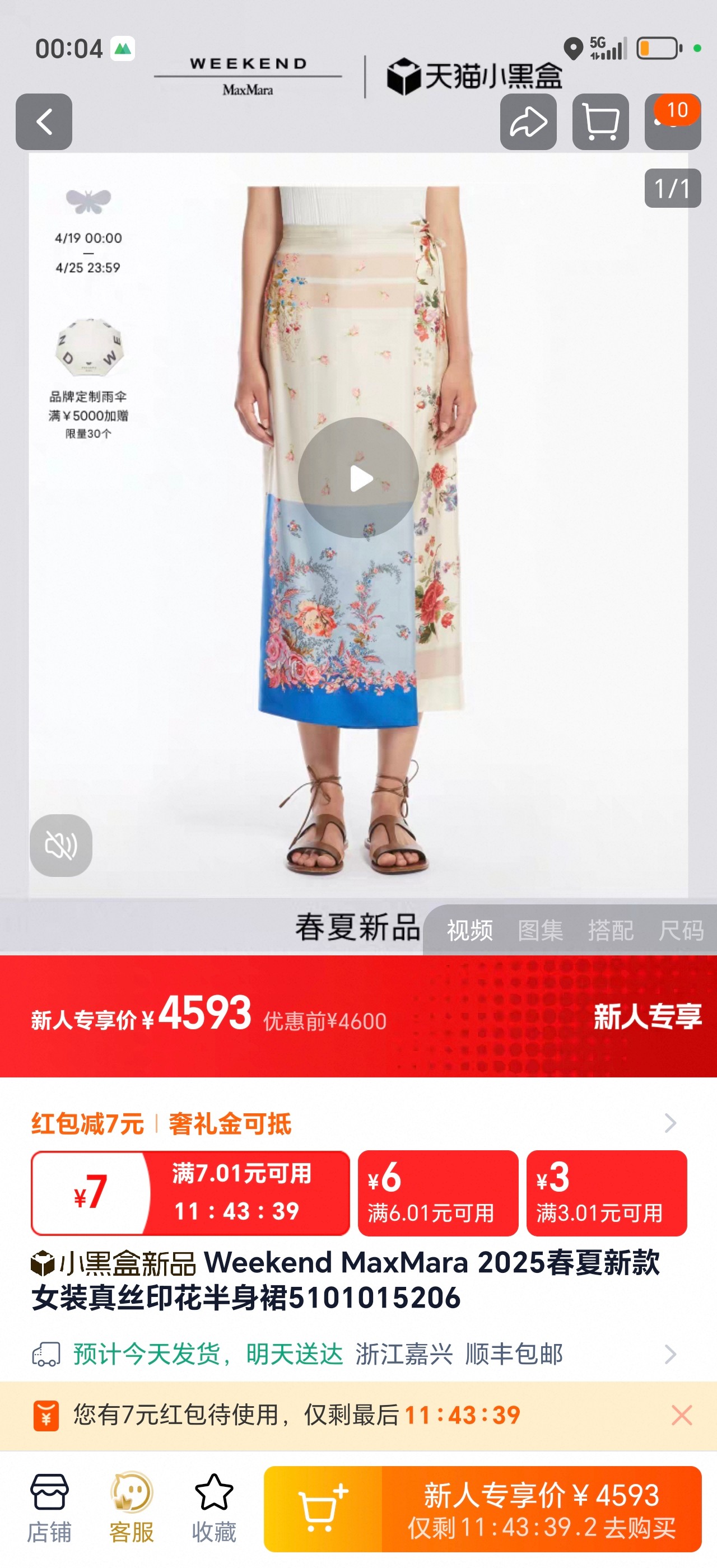The height and width of the screenshot is (1568, 717).
Task: Claim the ¥6 coupon 满6.01元可用
Action: [438, 1193]
